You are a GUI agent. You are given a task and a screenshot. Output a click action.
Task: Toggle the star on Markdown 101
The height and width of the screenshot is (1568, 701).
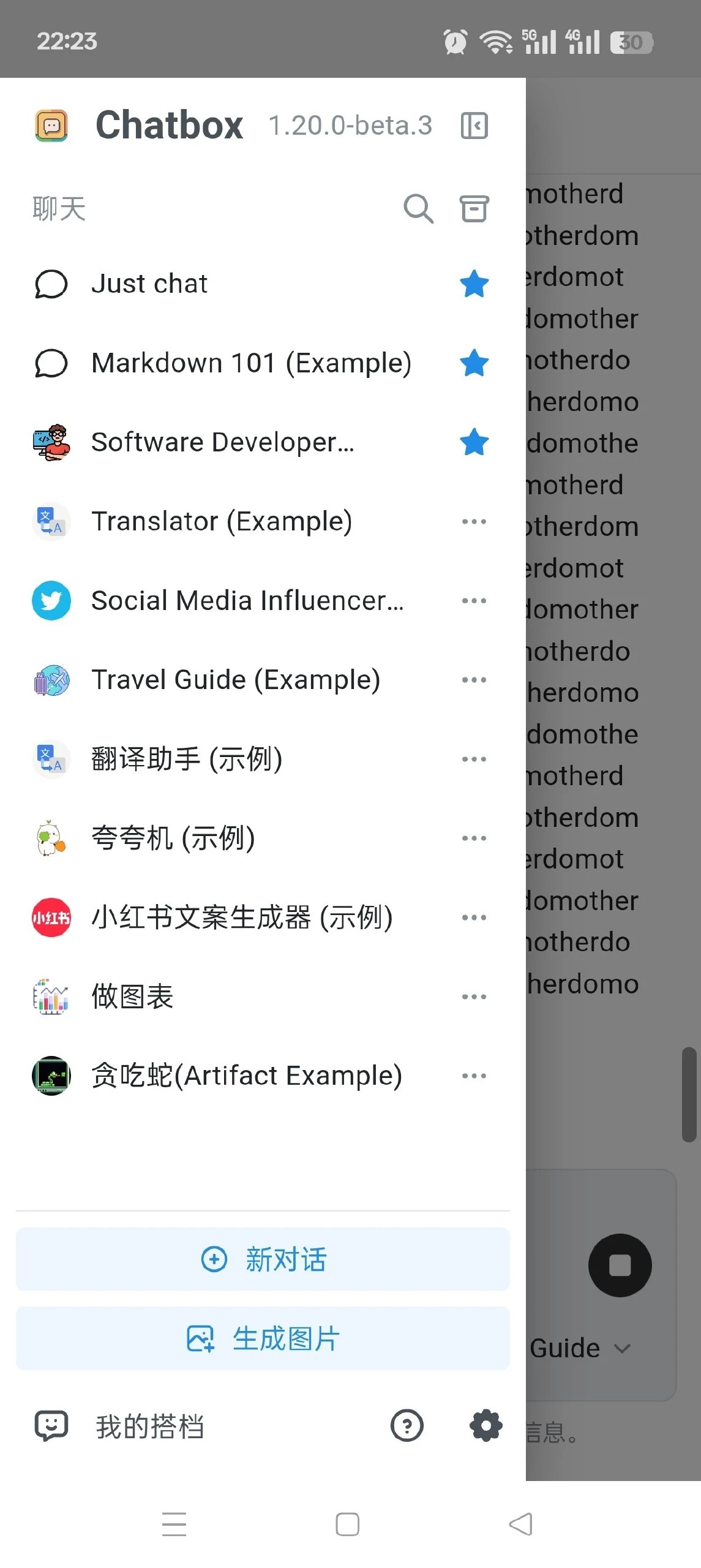474,363
